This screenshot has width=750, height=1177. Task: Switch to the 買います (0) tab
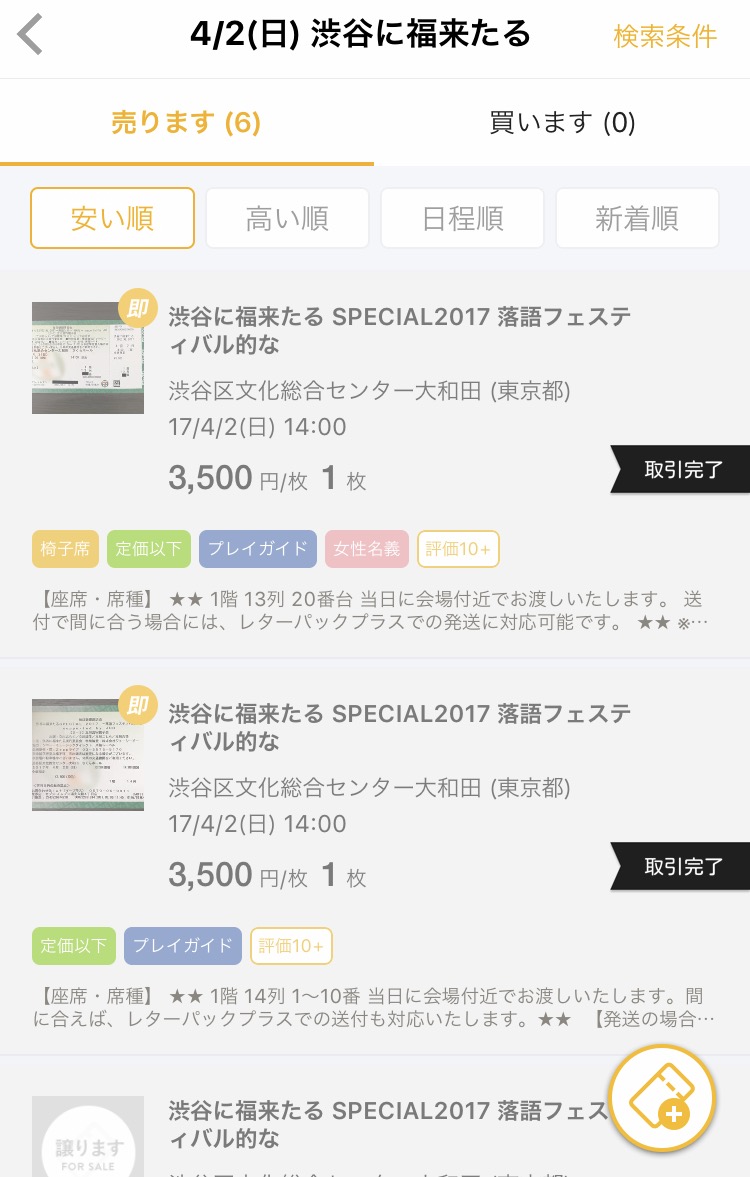pyautogui.click(x=562, y=123)
